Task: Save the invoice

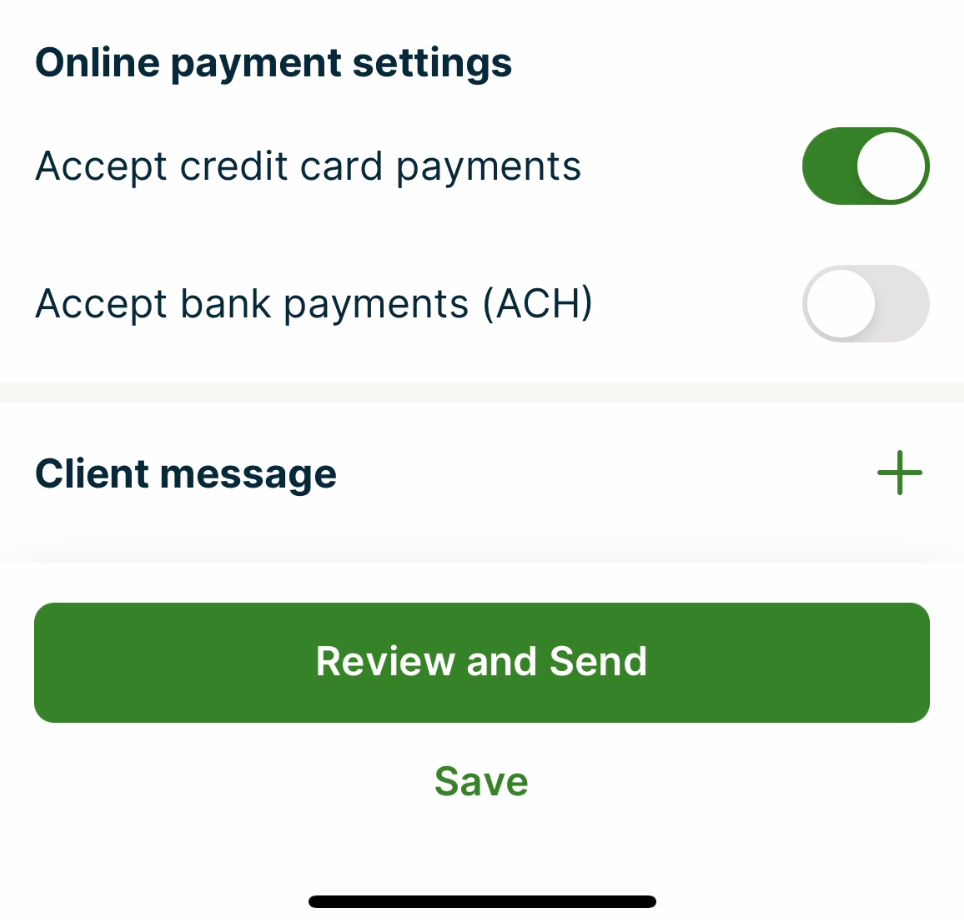Action: (x=481, y=781)
